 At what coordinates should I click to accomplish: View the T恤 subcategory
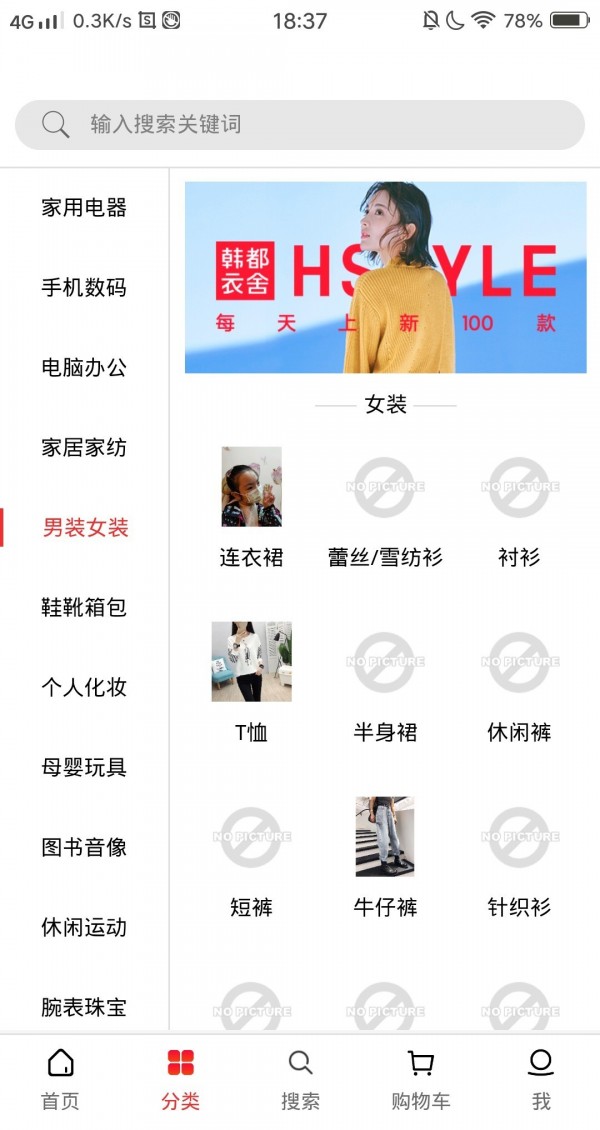(x=251, y=680)
